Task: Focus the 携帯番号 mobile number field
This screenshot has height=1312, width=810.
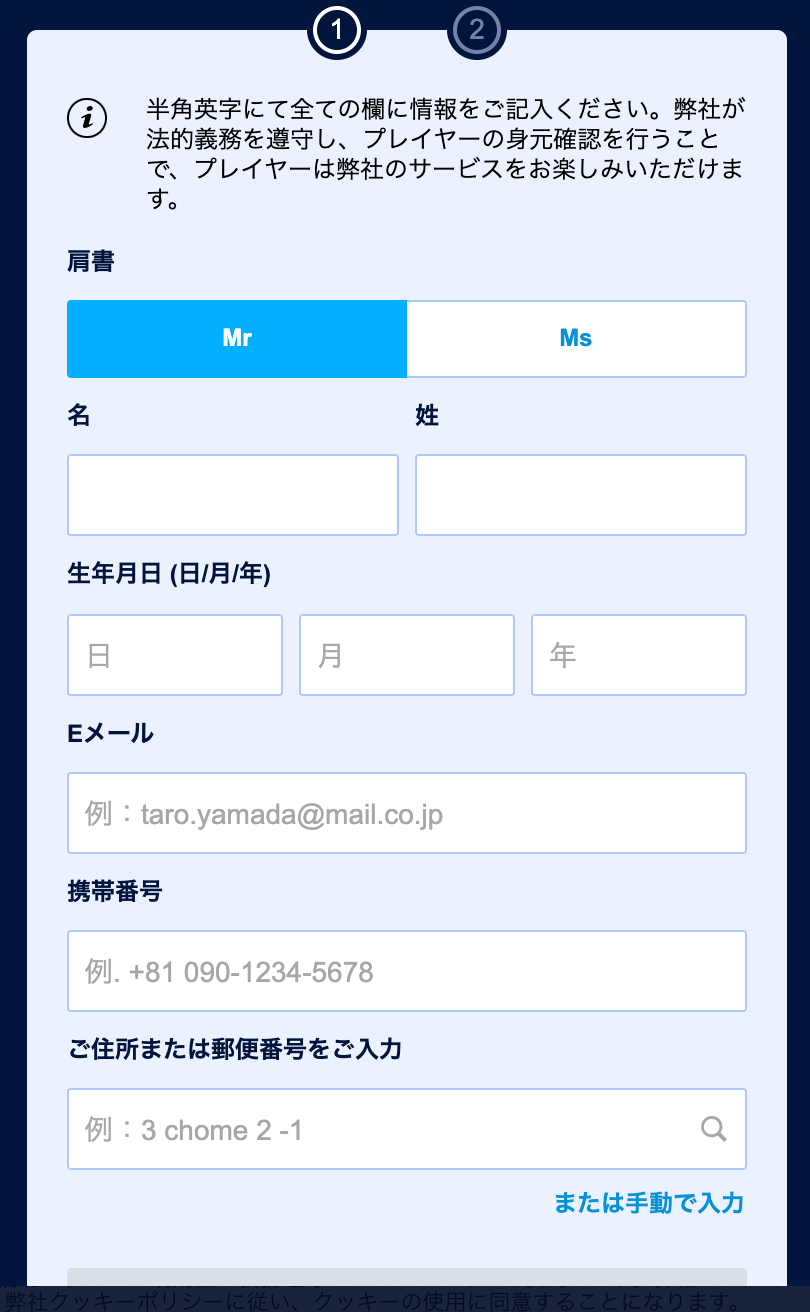Action: pyautogui.click(x=407, y=971)
